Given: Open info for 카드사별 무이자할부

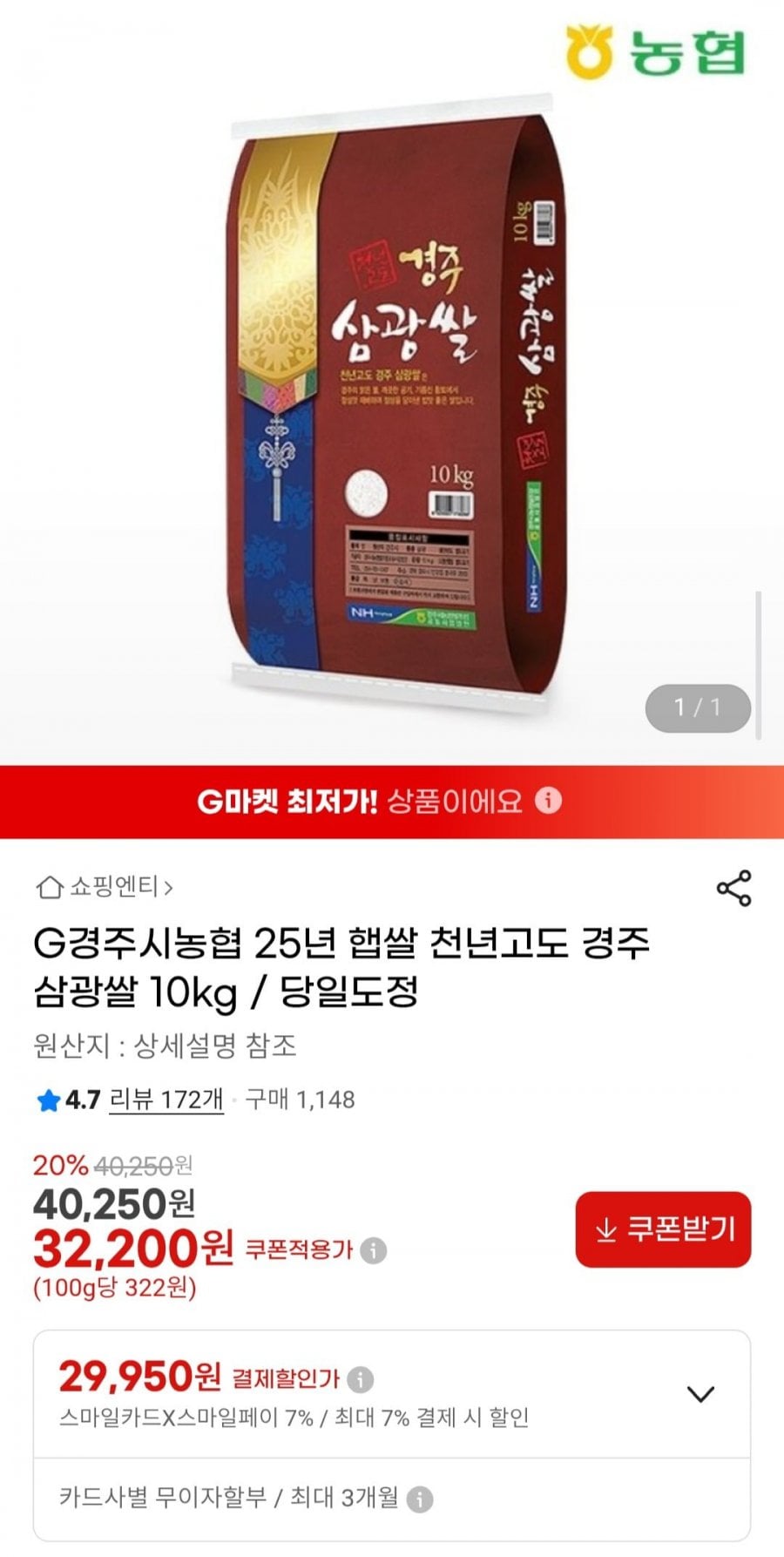Looking at the screenshot, I should click(420, 1499).
